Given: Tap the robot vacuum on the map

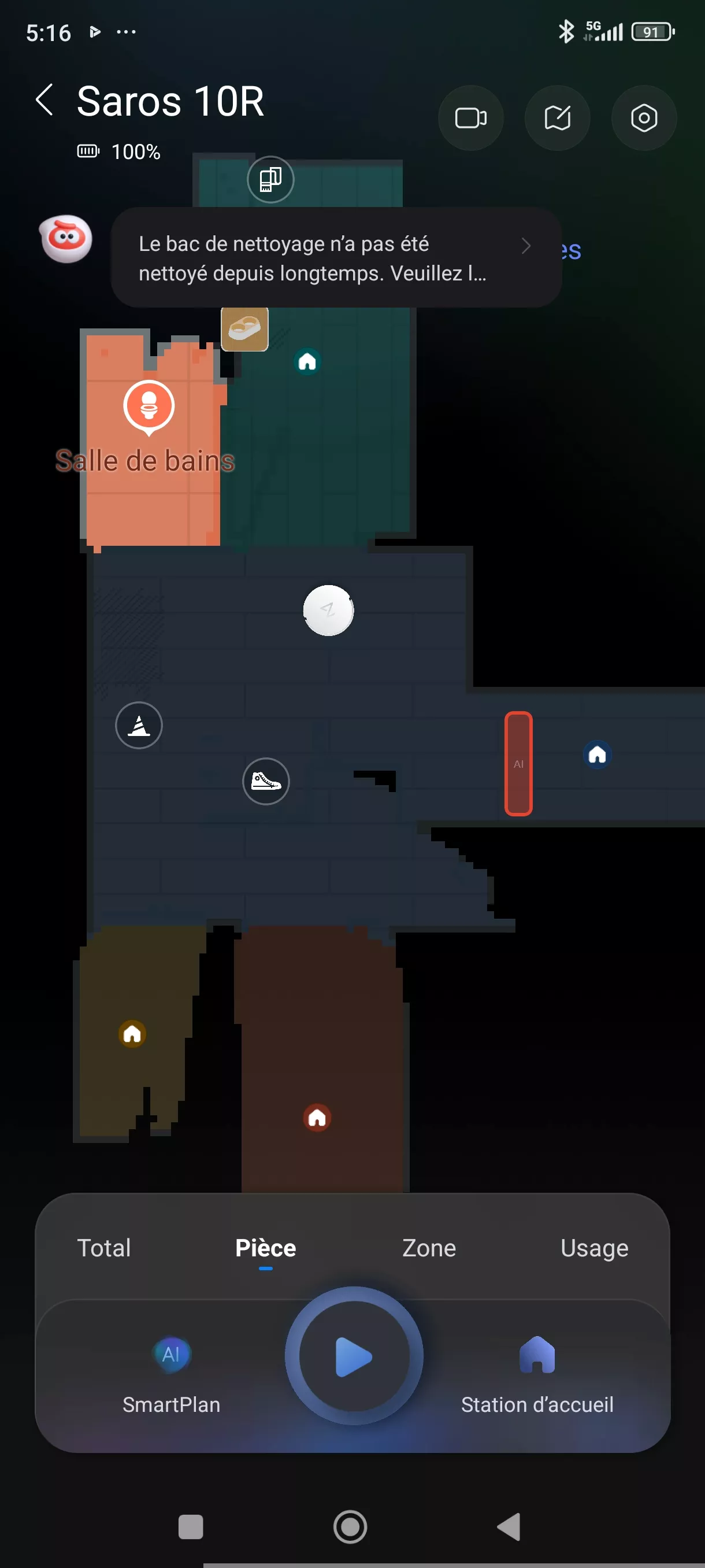Looking at the screenshot, I should tap(328, 611).
